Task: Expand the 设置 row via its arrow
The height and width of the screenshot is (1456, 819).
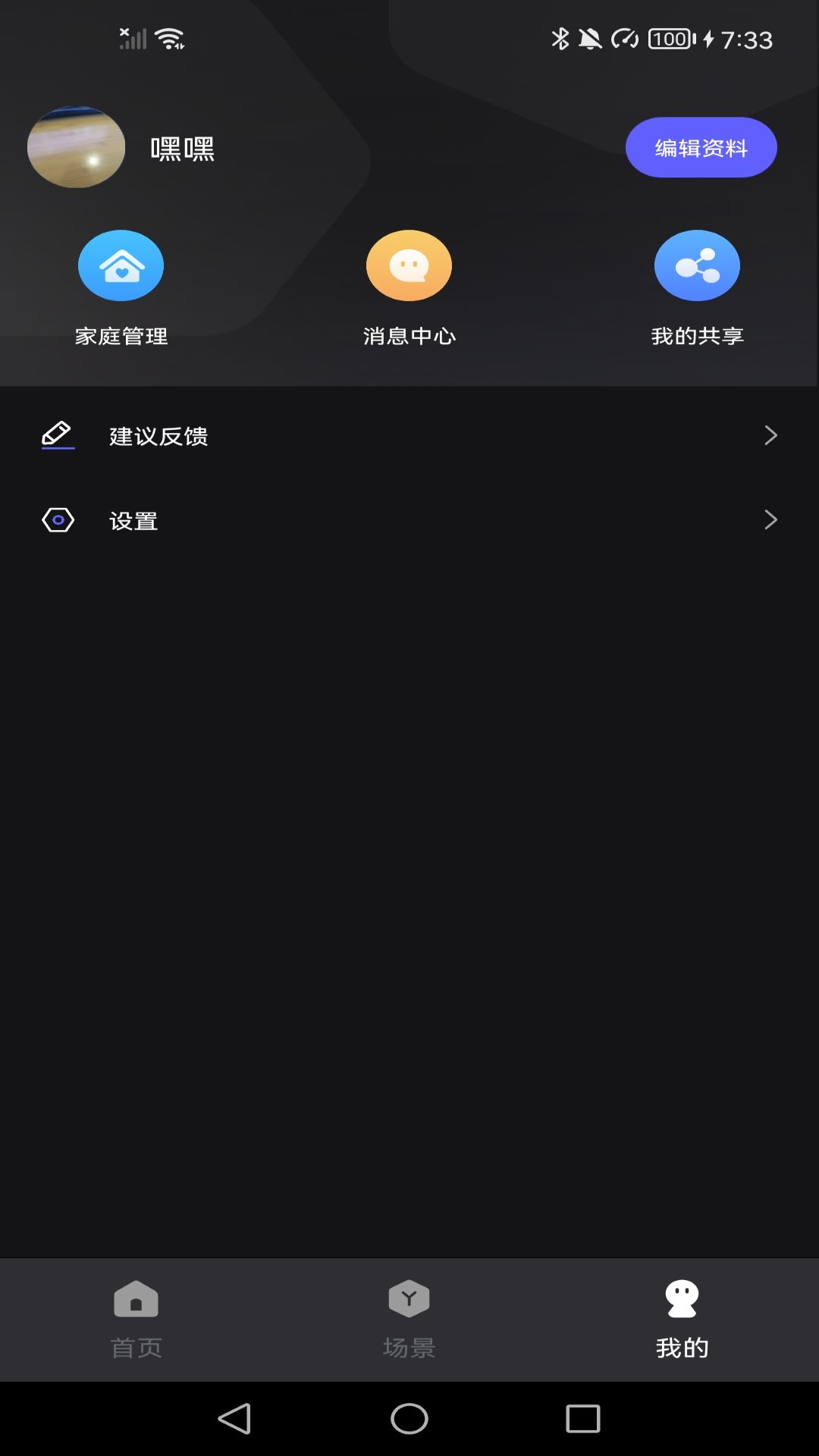Action: coord(771,519)
